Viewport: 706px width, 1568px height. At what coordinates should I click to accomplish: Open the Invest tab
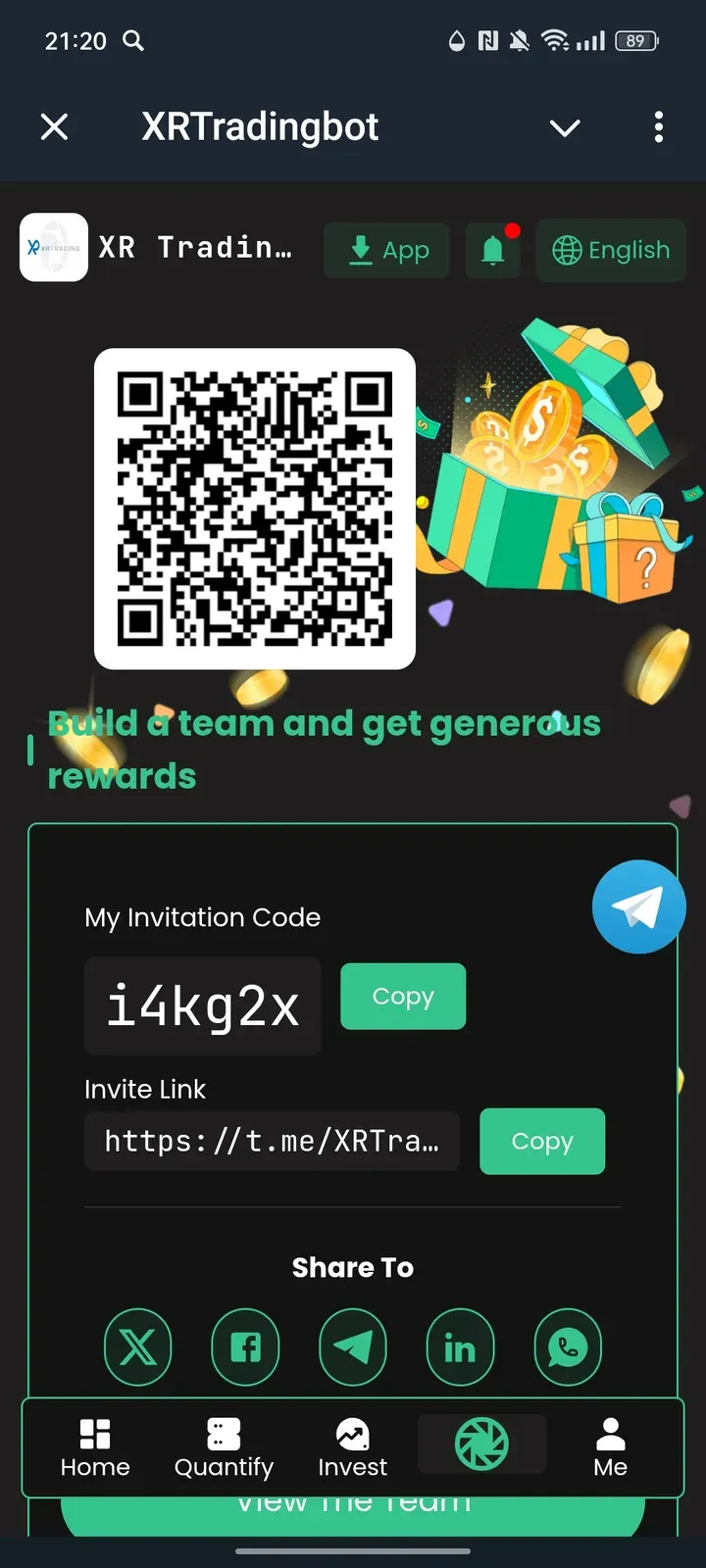click(x=352, y=1447)
